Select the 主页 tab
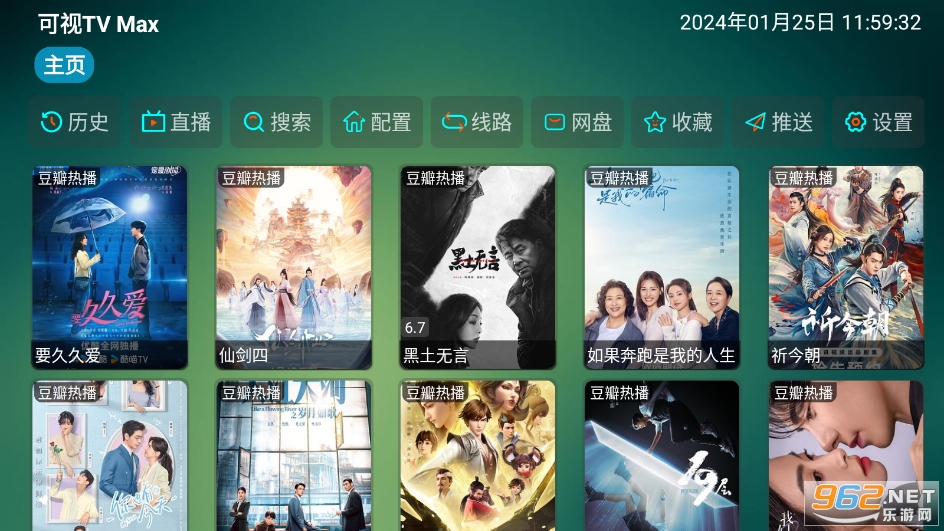Screen dimensions: 944x531 (x=64, y=66)
